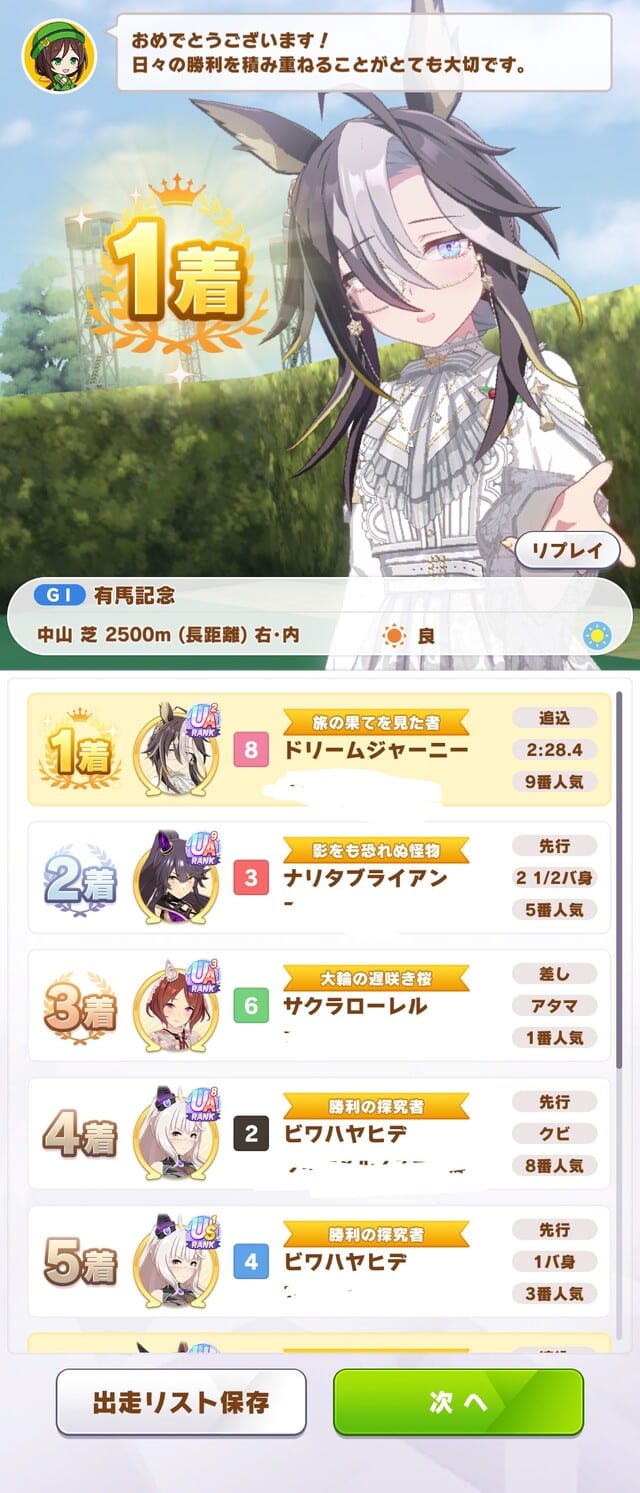View 3rd place サクラローレル entry
This screenshot has height=1493, width=640.
[319, 1005]
